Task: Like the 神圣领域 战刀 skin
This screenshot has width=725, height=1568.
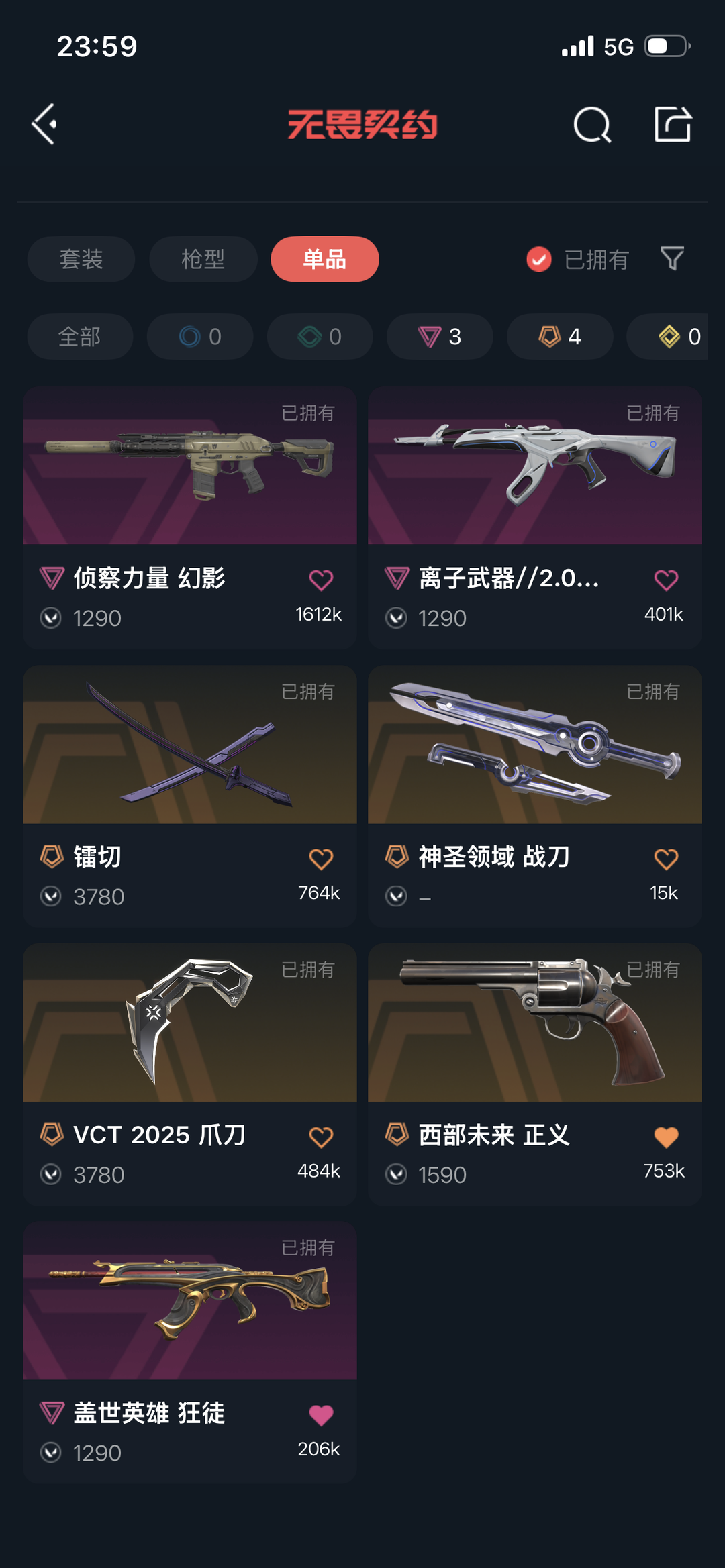Action: 666,859
